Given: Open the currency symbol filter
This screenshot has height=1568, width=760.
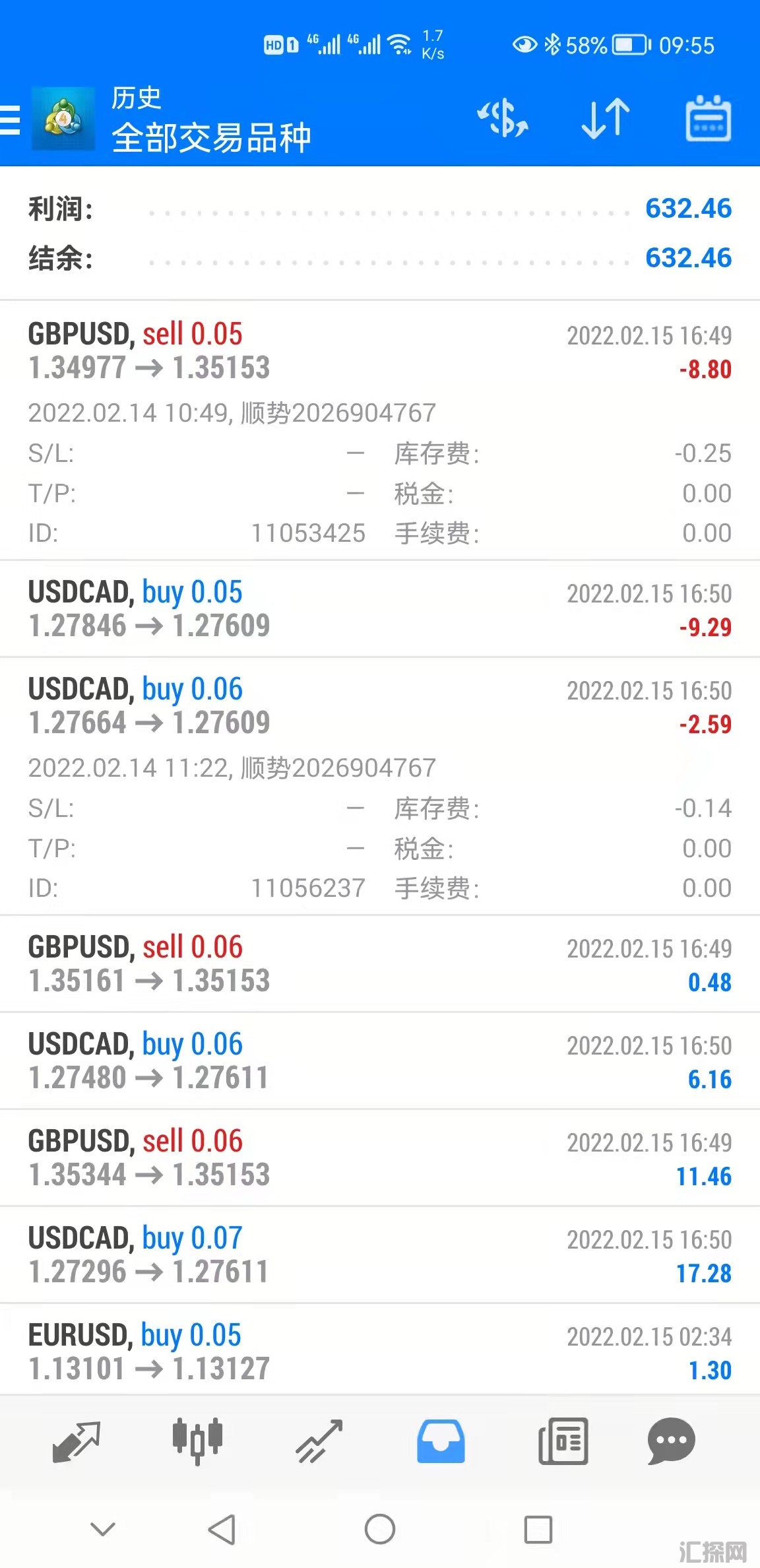Looking at the screenshot, I should (x=503, y=119).
